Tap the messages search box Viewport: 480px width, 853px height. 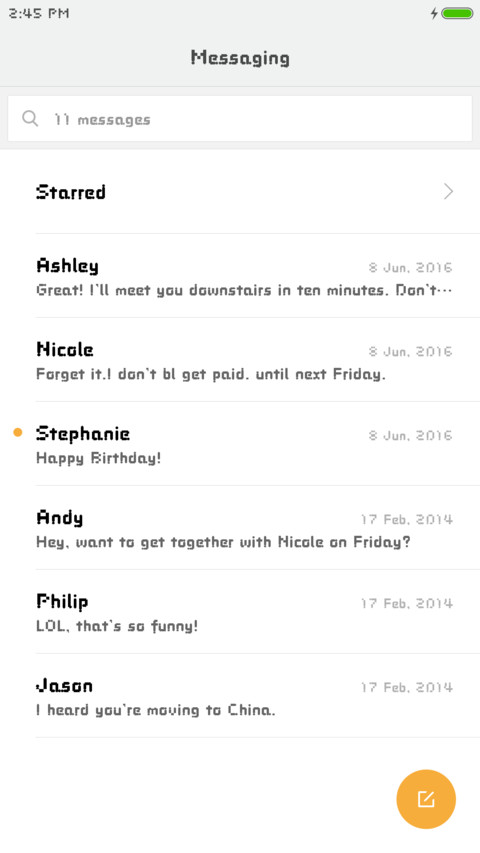tap(240, 119)
